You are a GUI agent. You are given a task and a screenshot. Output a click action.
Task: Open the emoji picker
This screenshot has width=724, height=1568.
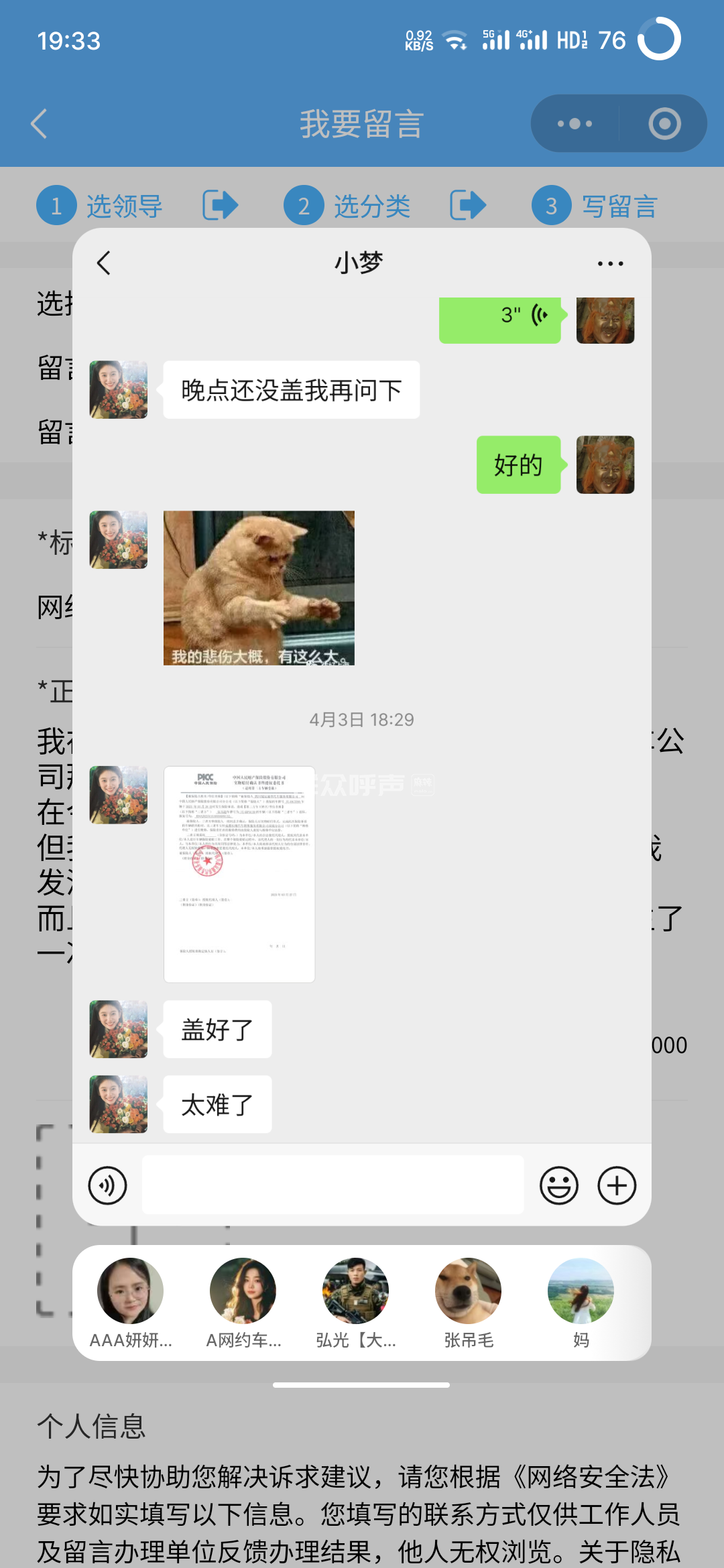tap(558, 1185)
